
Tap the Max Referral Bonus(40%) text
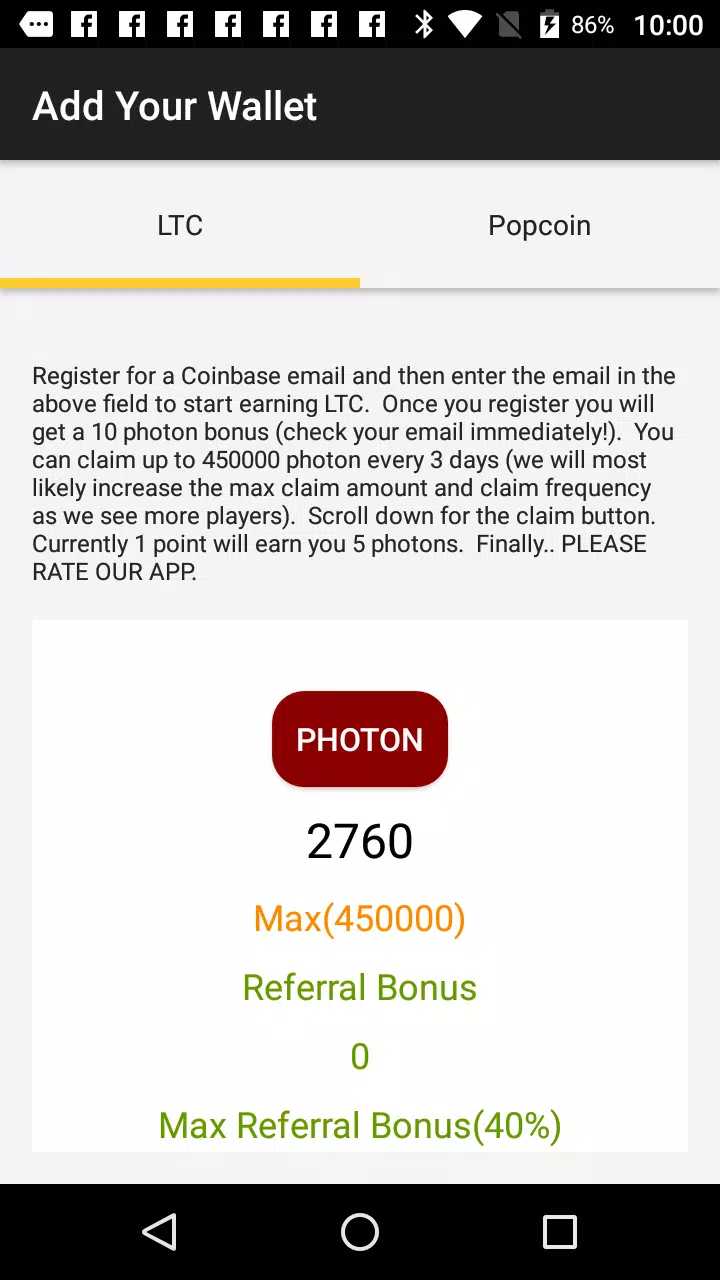tap(360, 1125)
